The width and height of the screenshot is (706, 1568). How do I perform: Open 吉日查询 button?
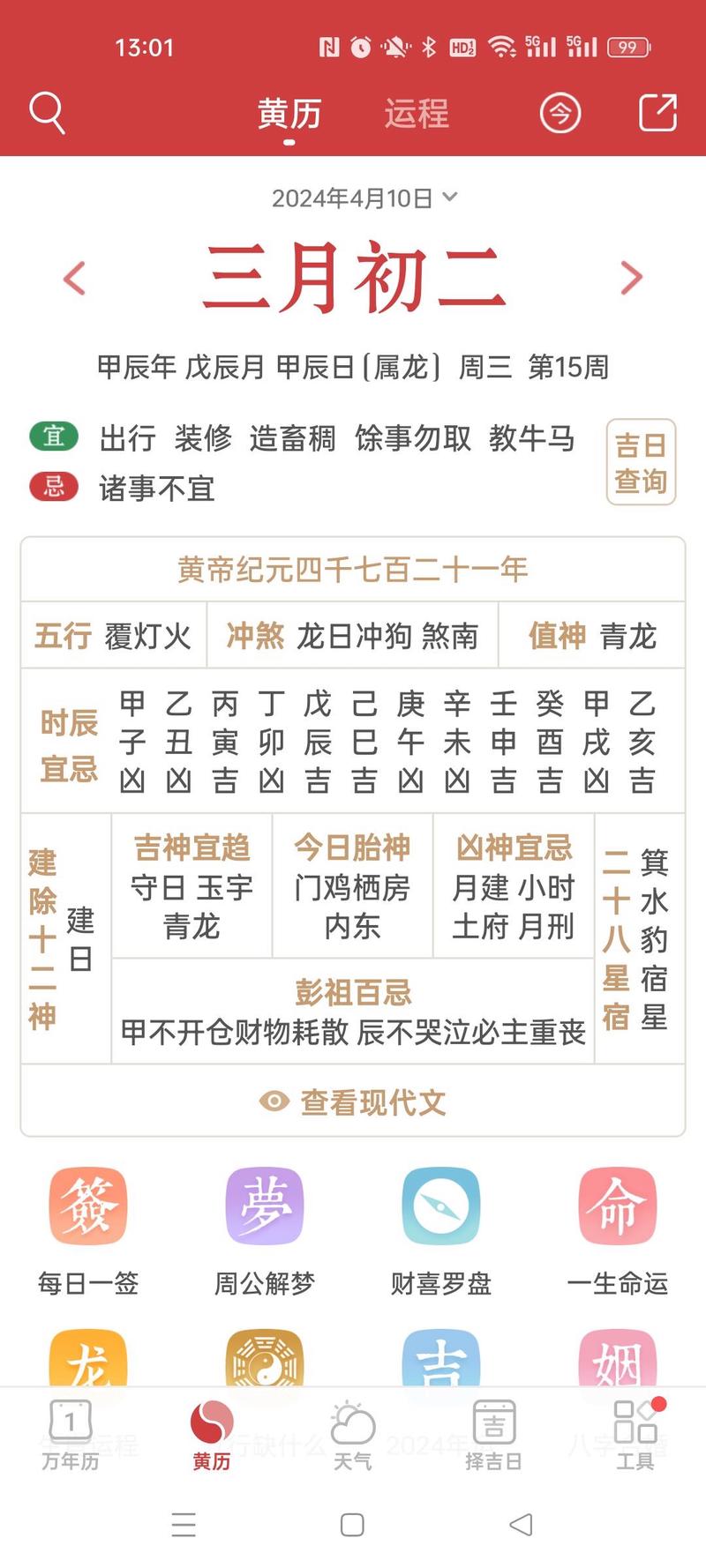pos(641,462)
